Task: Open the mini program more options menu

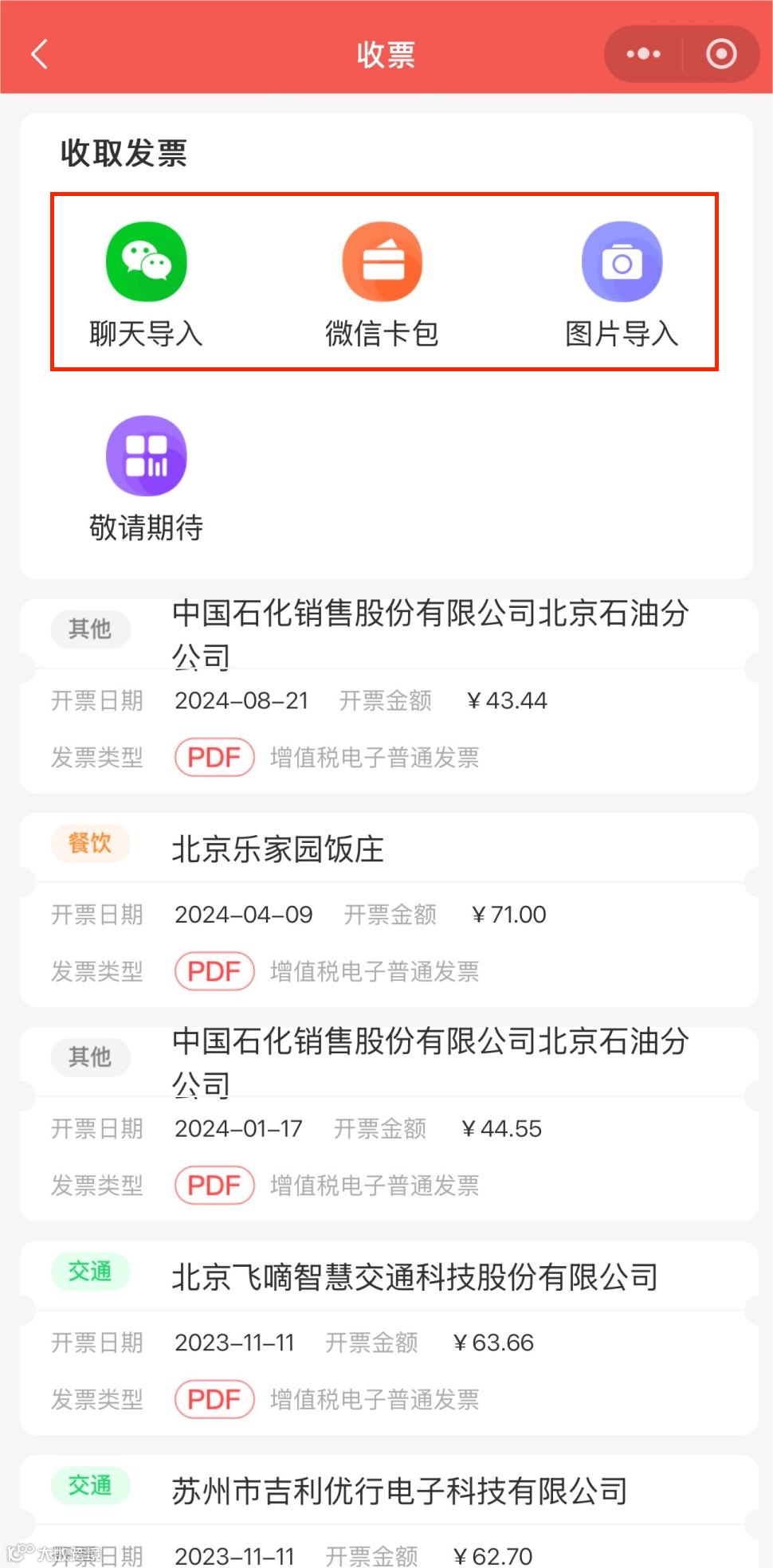Action: [x=643, y=54]
